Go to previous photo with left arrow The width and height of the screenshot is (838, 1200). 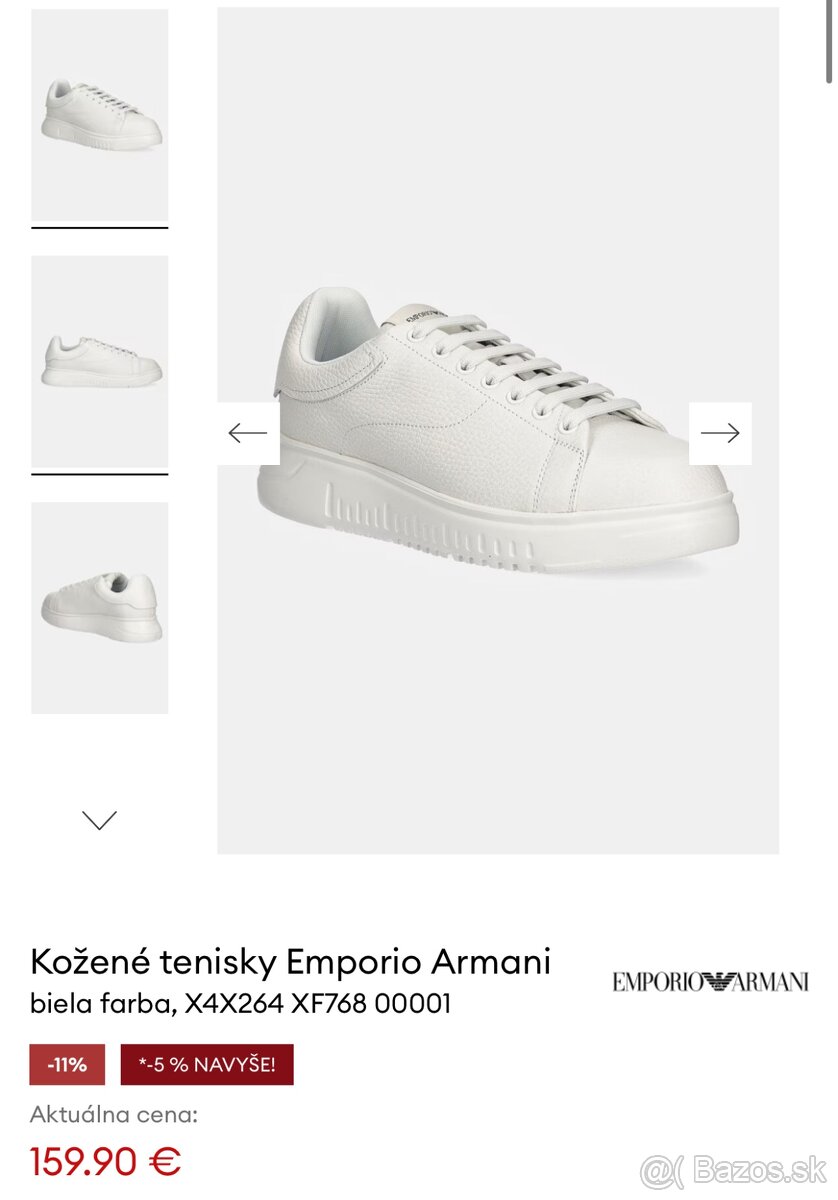pos(247,432)
